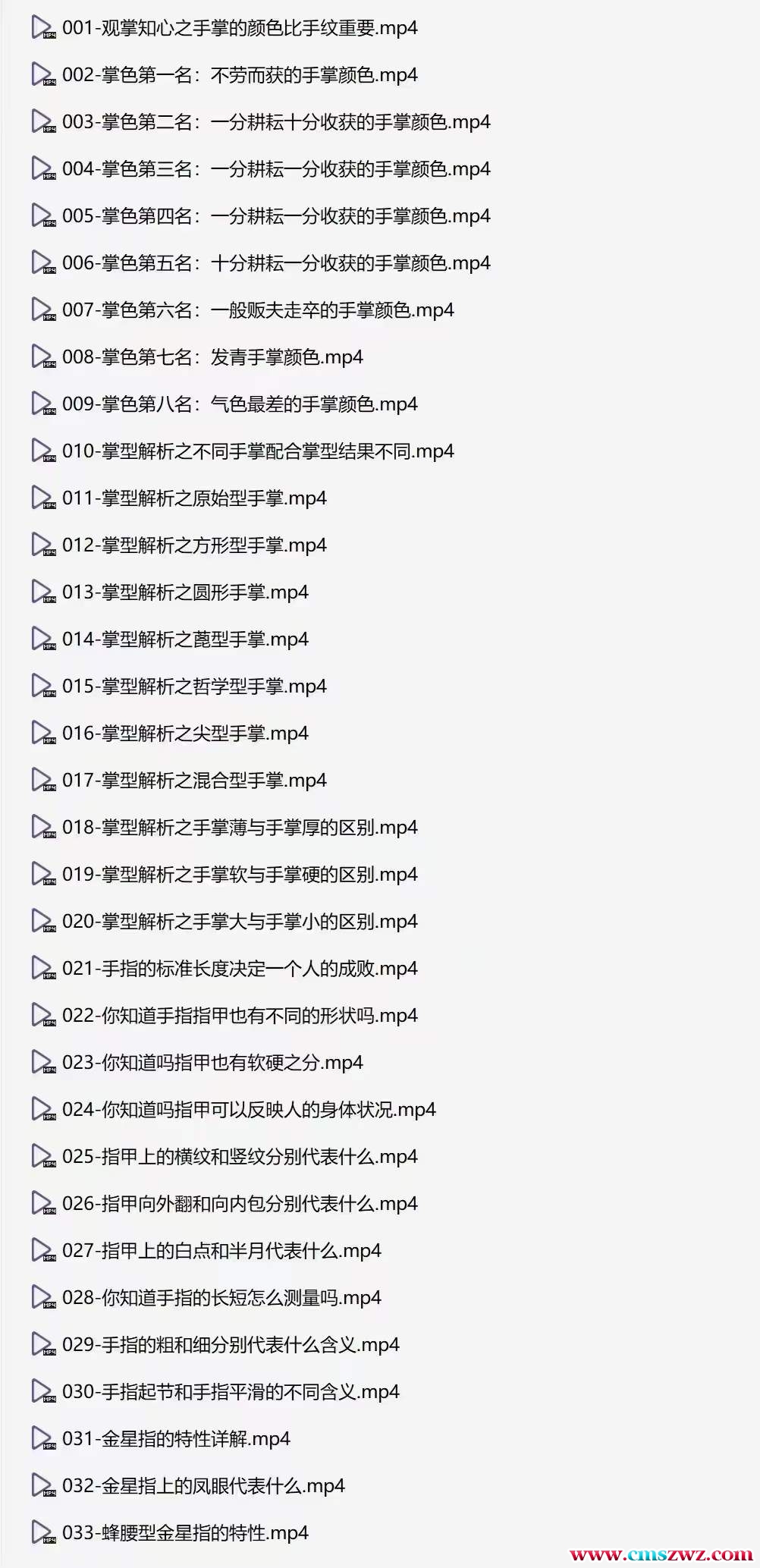Image resolution: width=760 pixels, height=1568 pixels.
Task: Play the 011 原始型手掌 video
Action: click(x=193, y=498)
